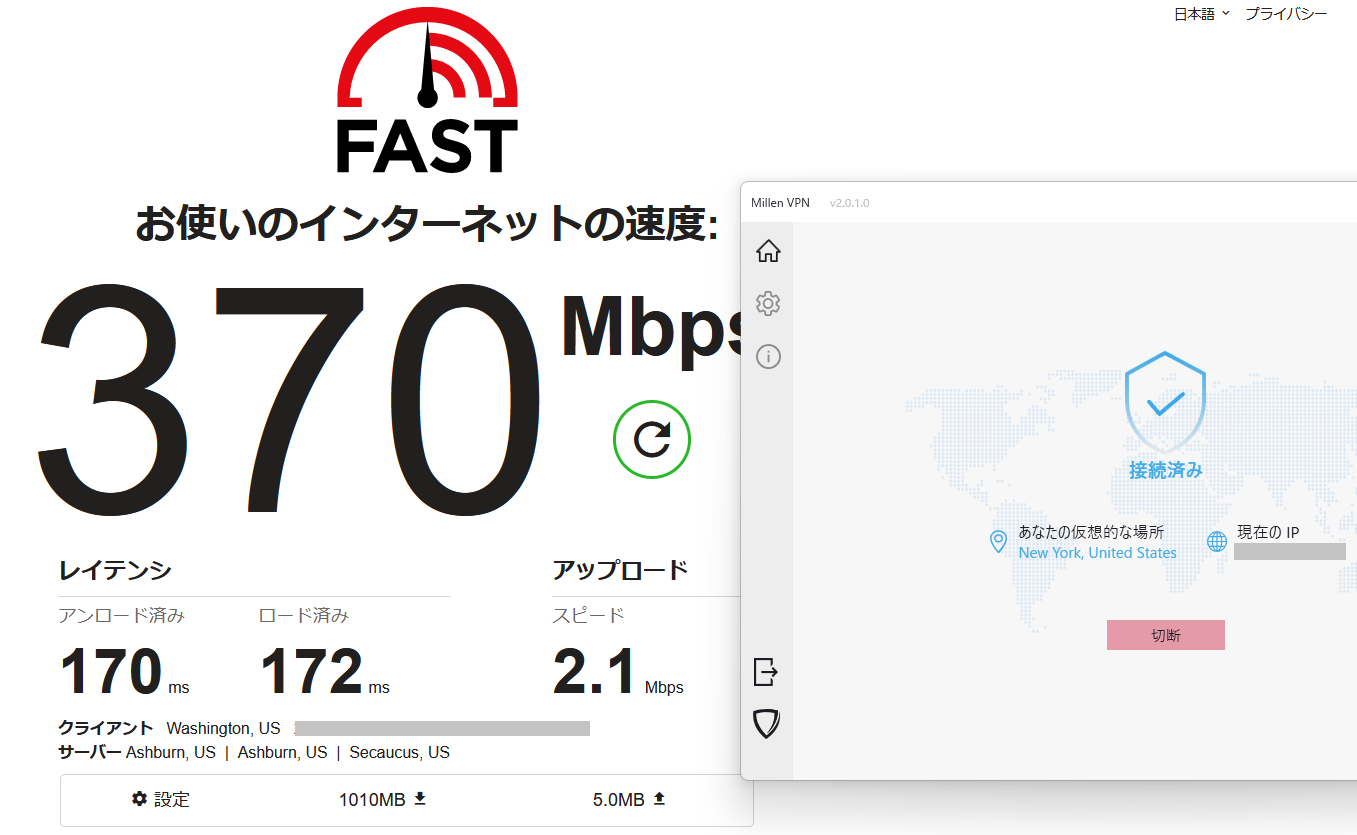1357x835 pixels.
Task: Disconnect VPN with the 切断 button
Action: [1165, 635]
